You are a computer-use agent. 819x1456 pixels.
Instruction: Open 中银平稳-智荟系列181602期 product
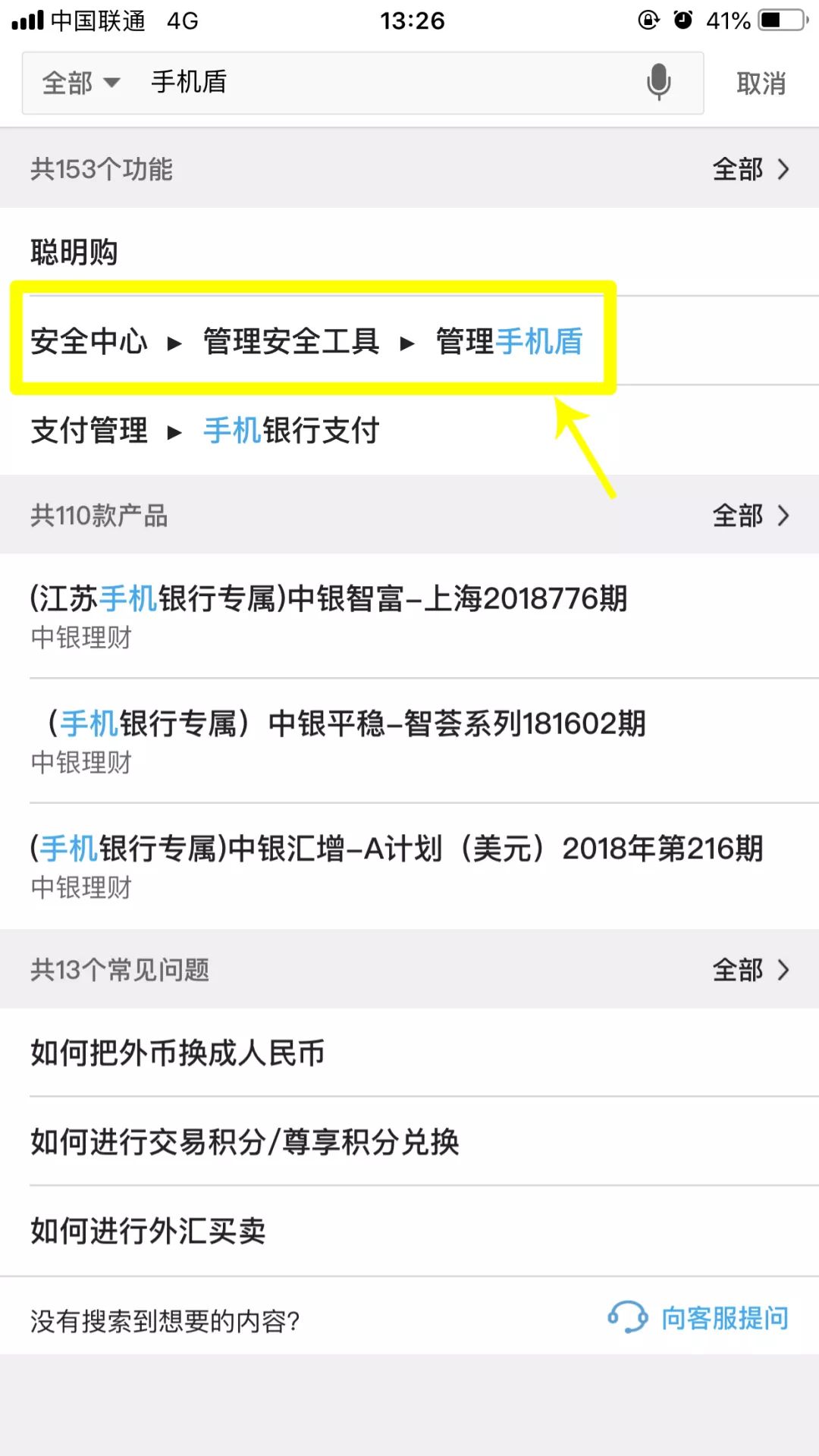click(x=338, y=740)
